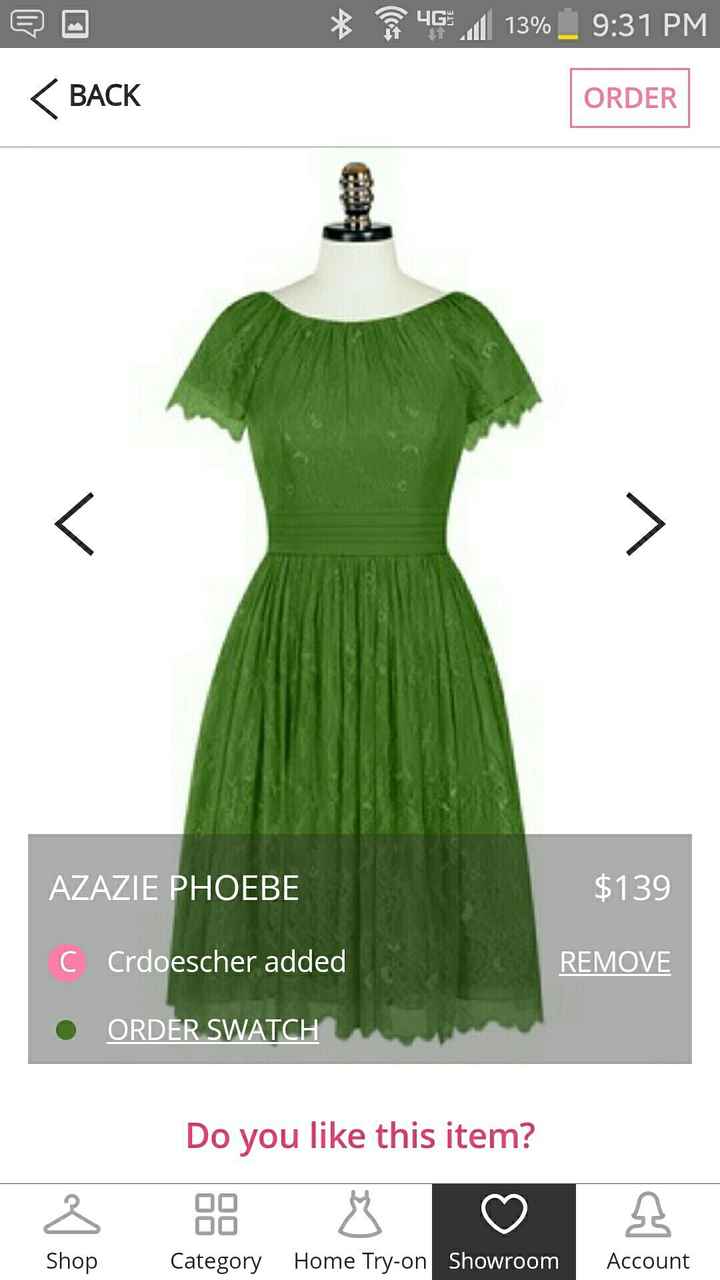The height and width of the screenshot is (1280, 720).
Task: Tap the pink C badge next to Crdoescher
Action: (66, 962)
